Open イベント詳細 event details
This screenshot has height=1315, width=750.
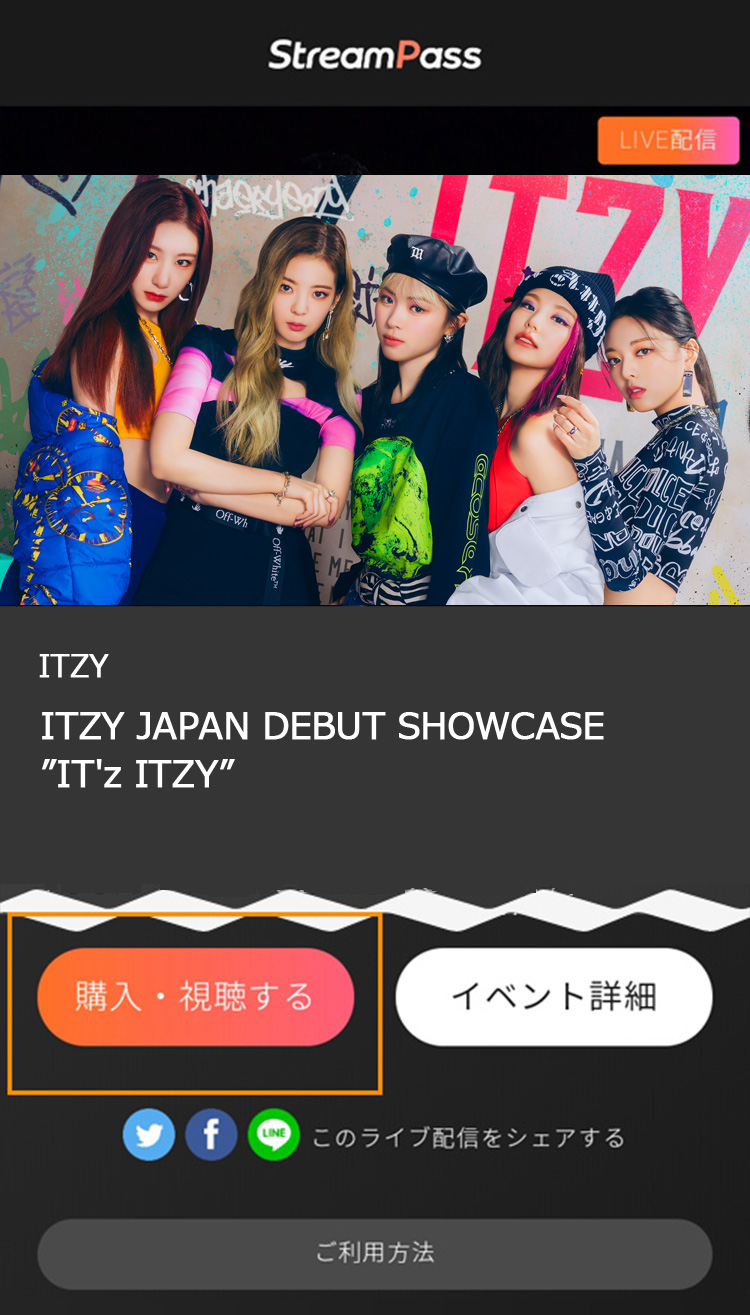(x=554, y=997)
